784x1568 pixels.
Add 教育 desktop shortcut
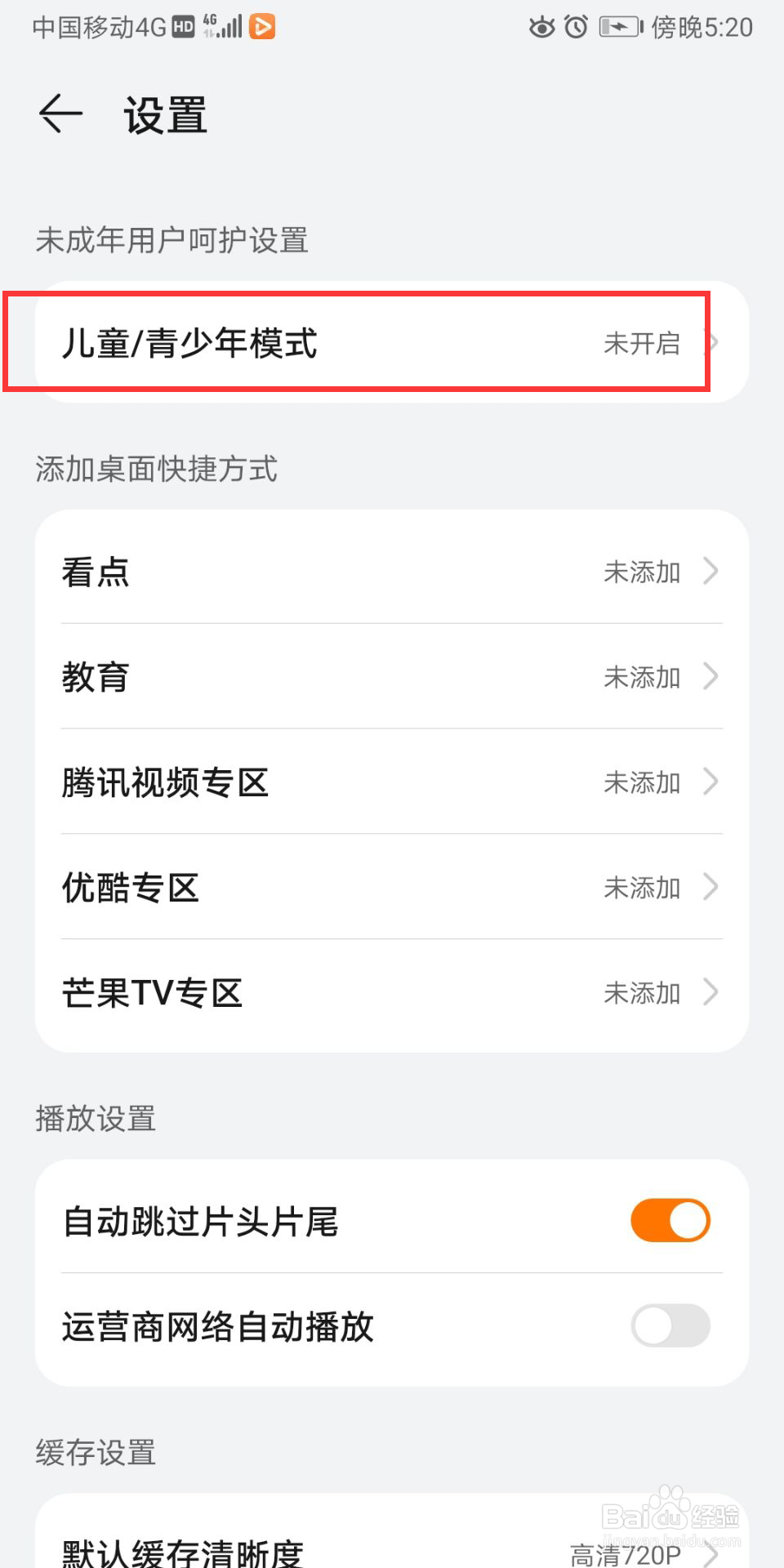coord(390,677)
